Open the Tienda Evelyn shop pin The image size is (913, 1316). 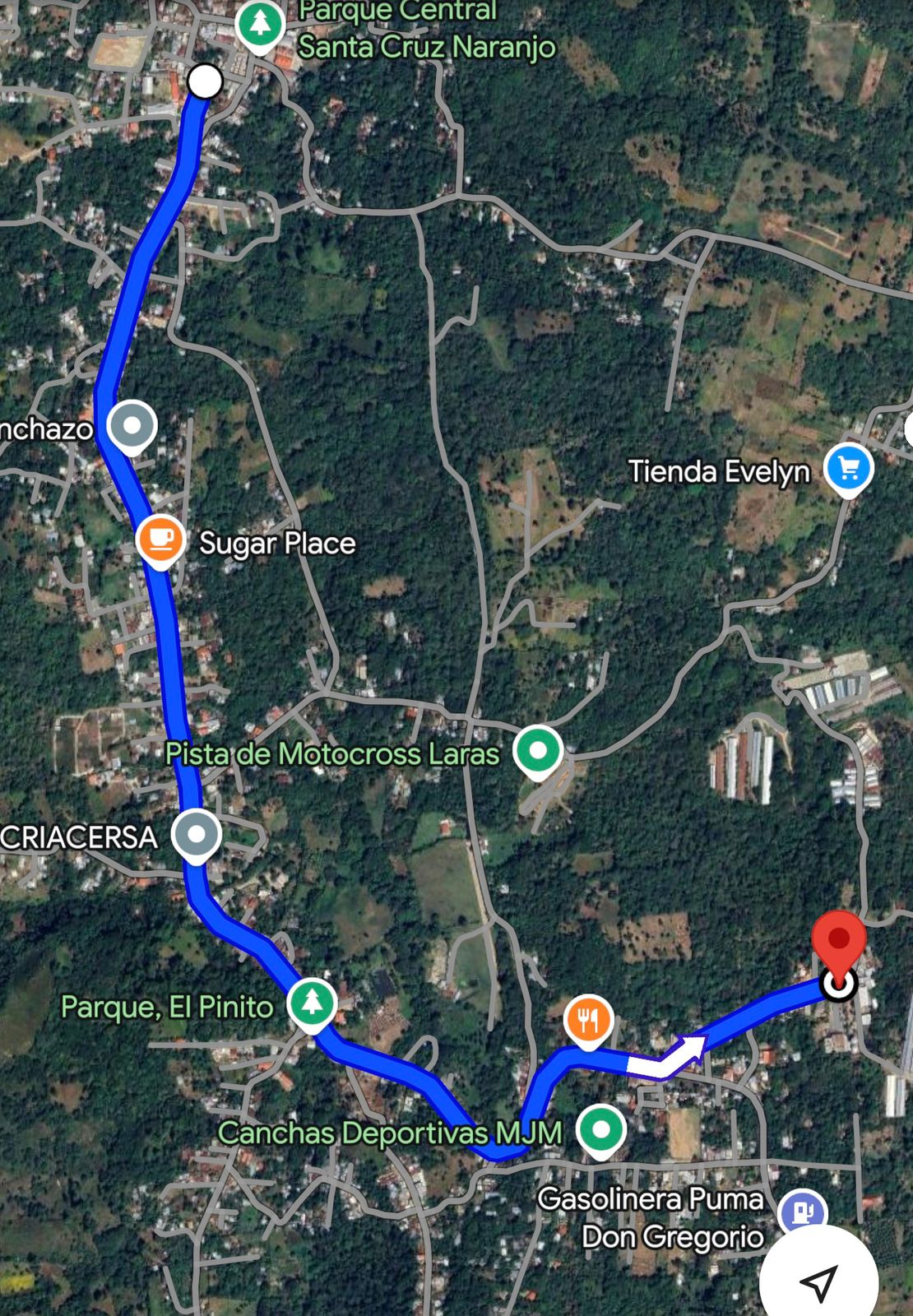coord(848,469)
